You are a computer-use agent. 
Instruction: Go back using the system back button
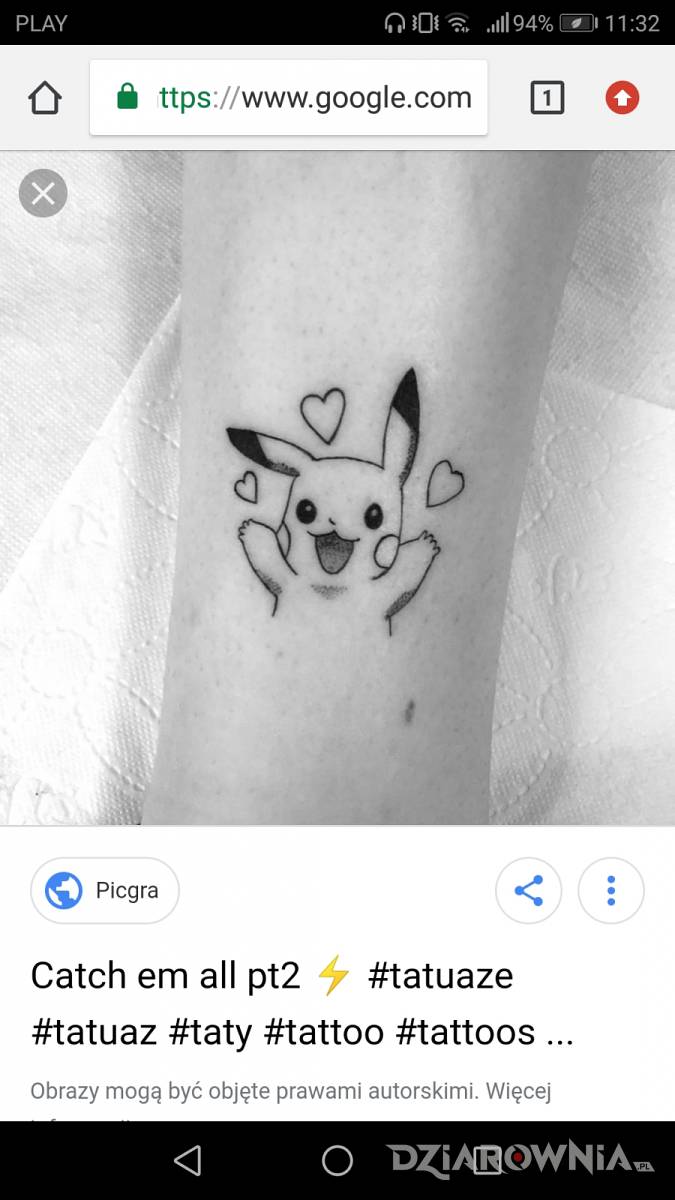tap(187, 1160)
